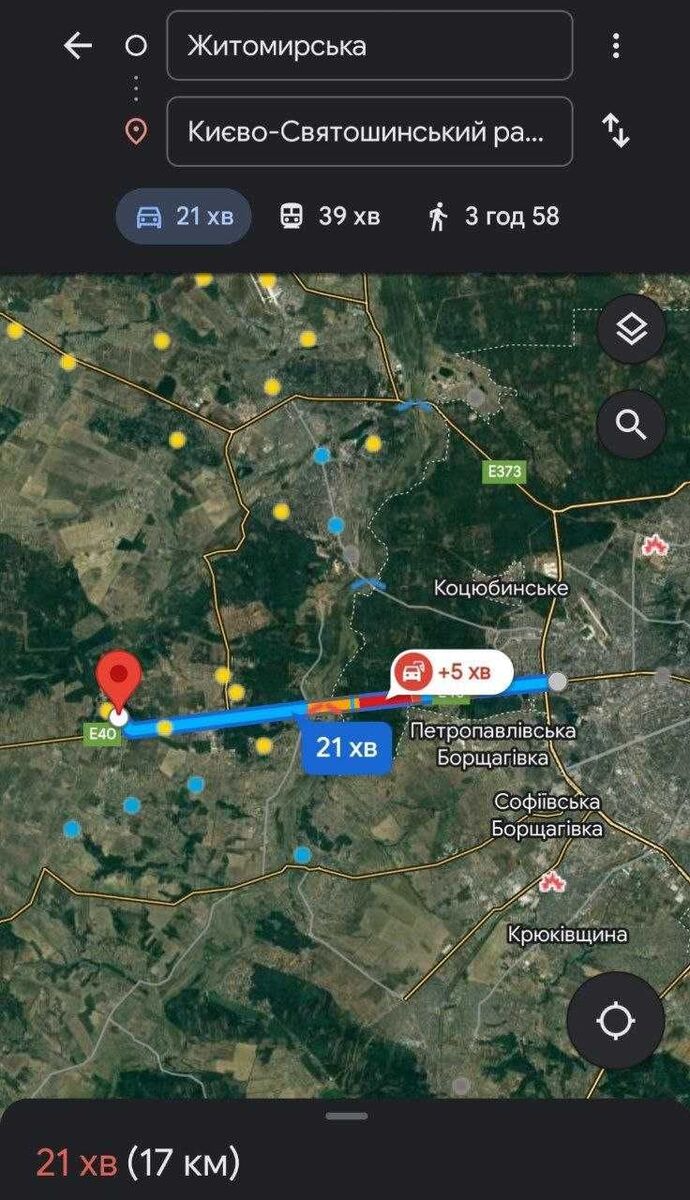The height and width of the screenshot is (1200, 690).
Task: Open the map layers selector
Action: click(x=631, y=329)
